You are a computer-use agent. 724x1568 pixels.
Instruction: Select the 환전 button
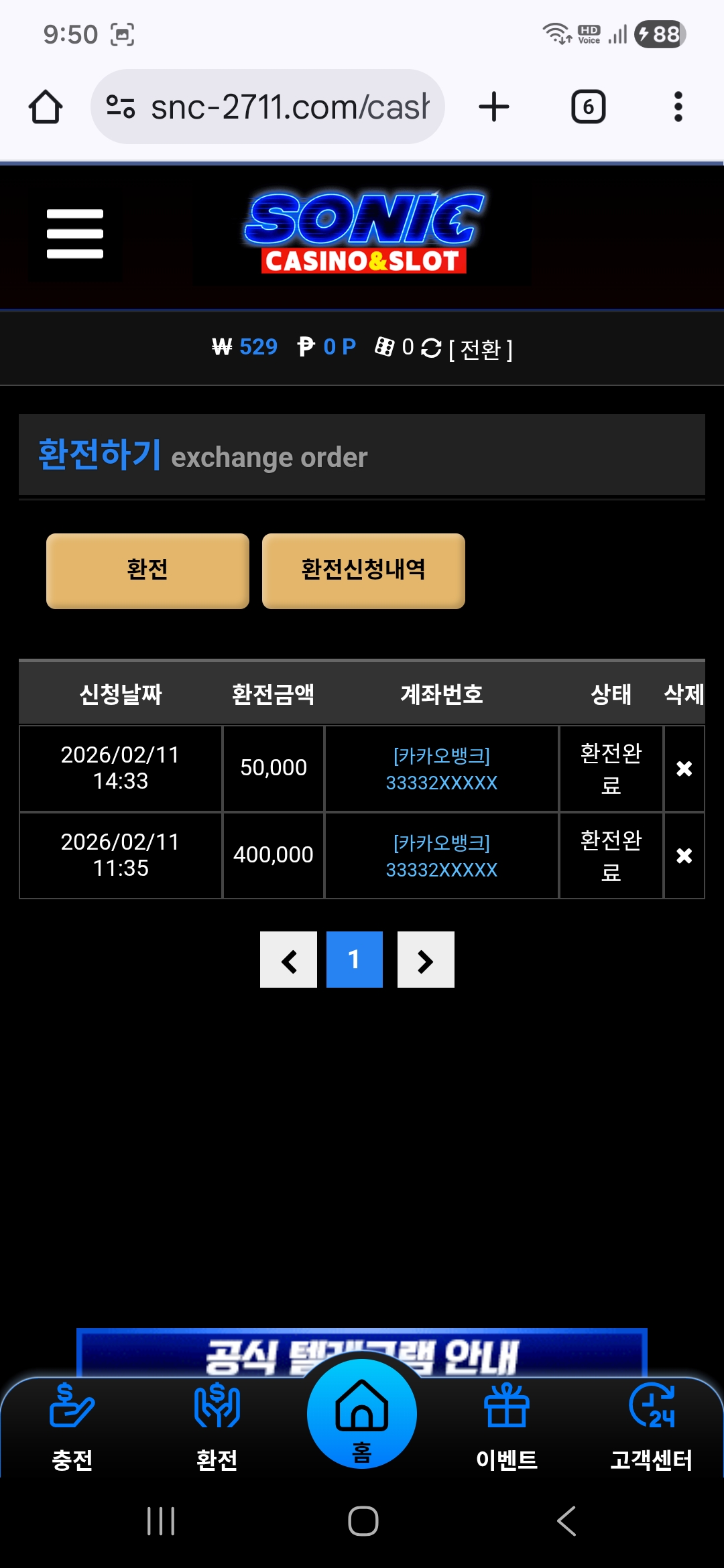[x=147, y=570]
